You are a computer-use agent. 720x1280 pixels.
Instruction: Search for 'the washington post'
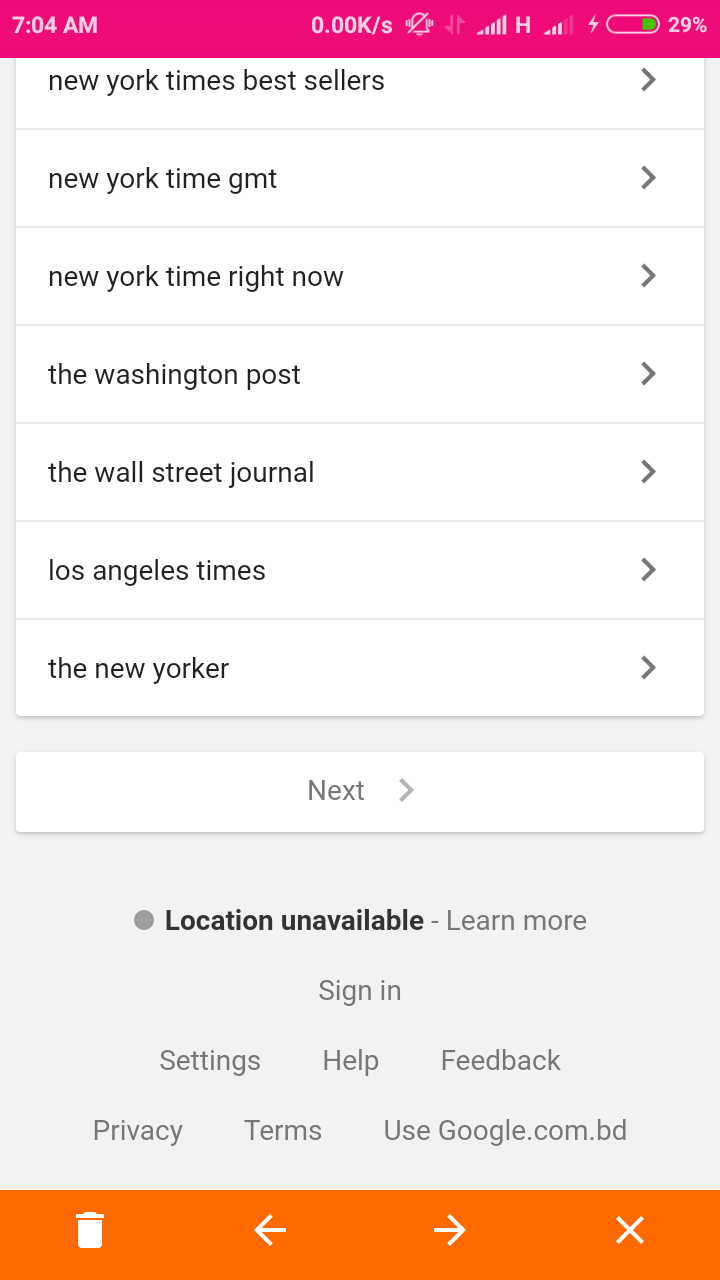(360, 374)
